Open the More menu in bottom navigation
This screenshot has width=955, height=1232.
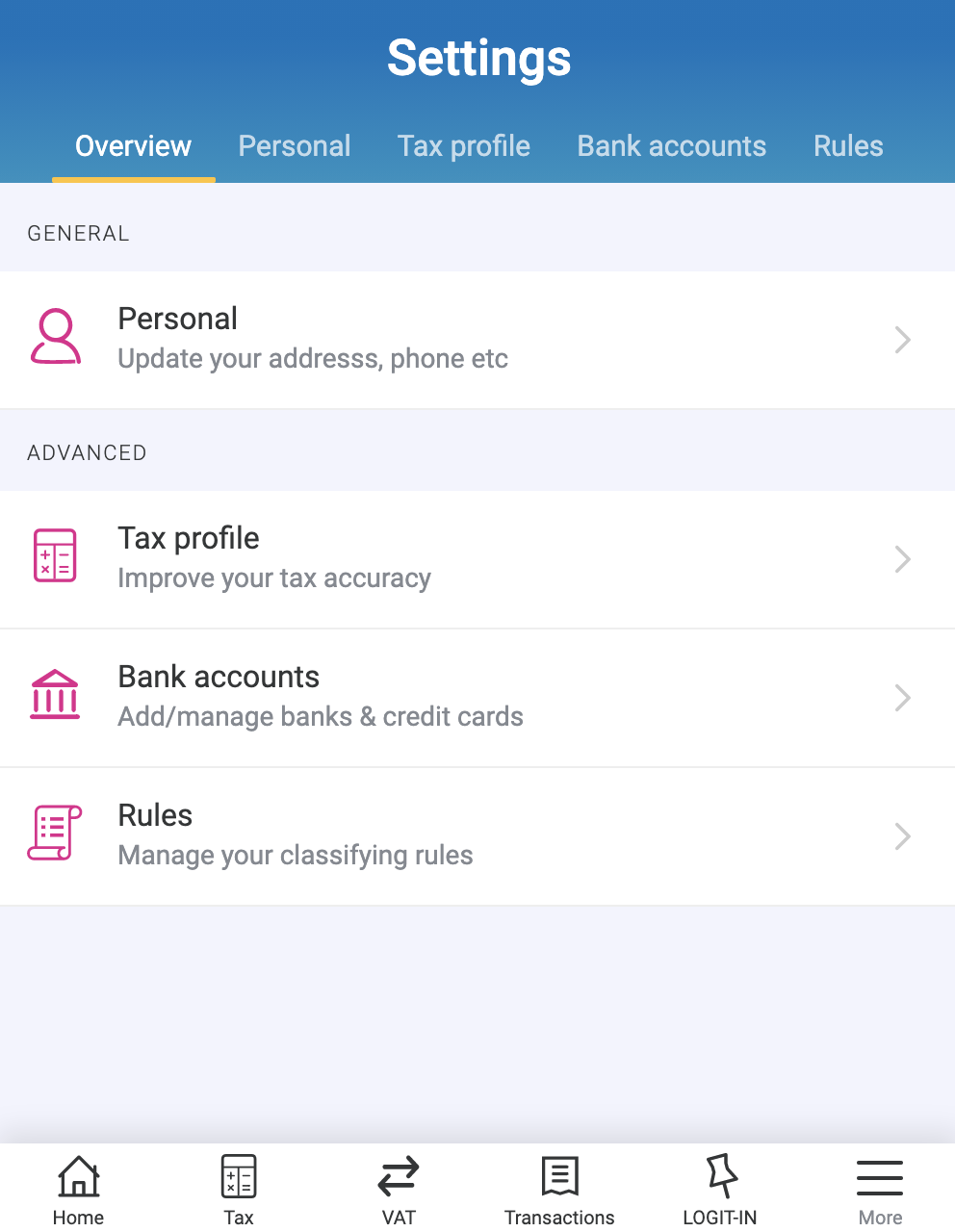880,1190
